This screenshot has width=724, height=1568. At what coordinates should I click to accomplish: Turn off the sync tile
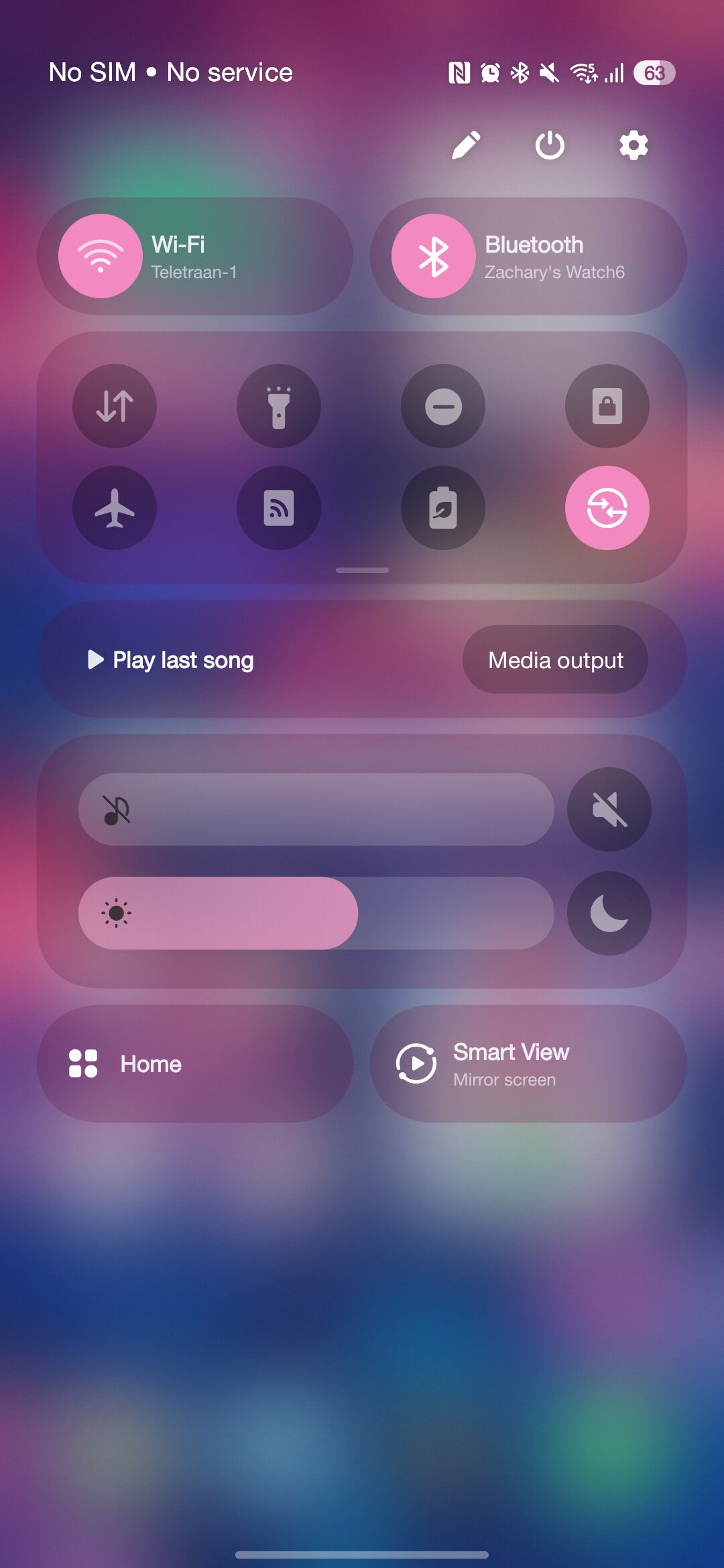(x=607, y=508)
